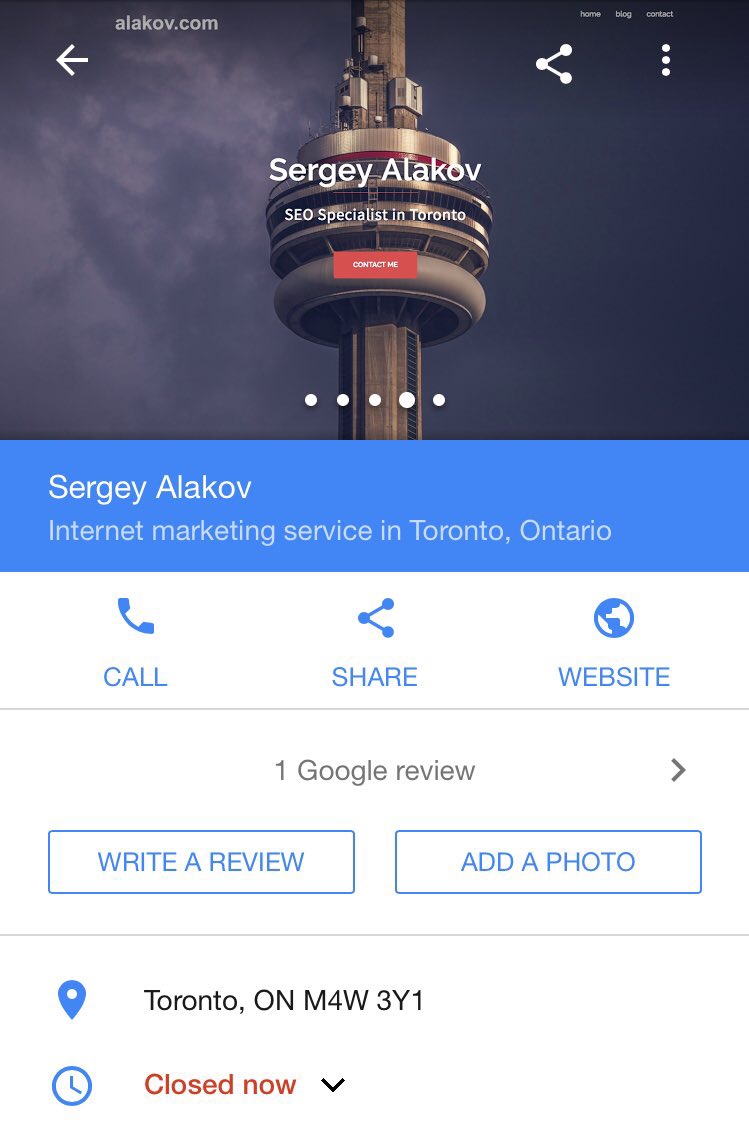
Task: Open the alakov.com site link
Action: click(166, 23)
